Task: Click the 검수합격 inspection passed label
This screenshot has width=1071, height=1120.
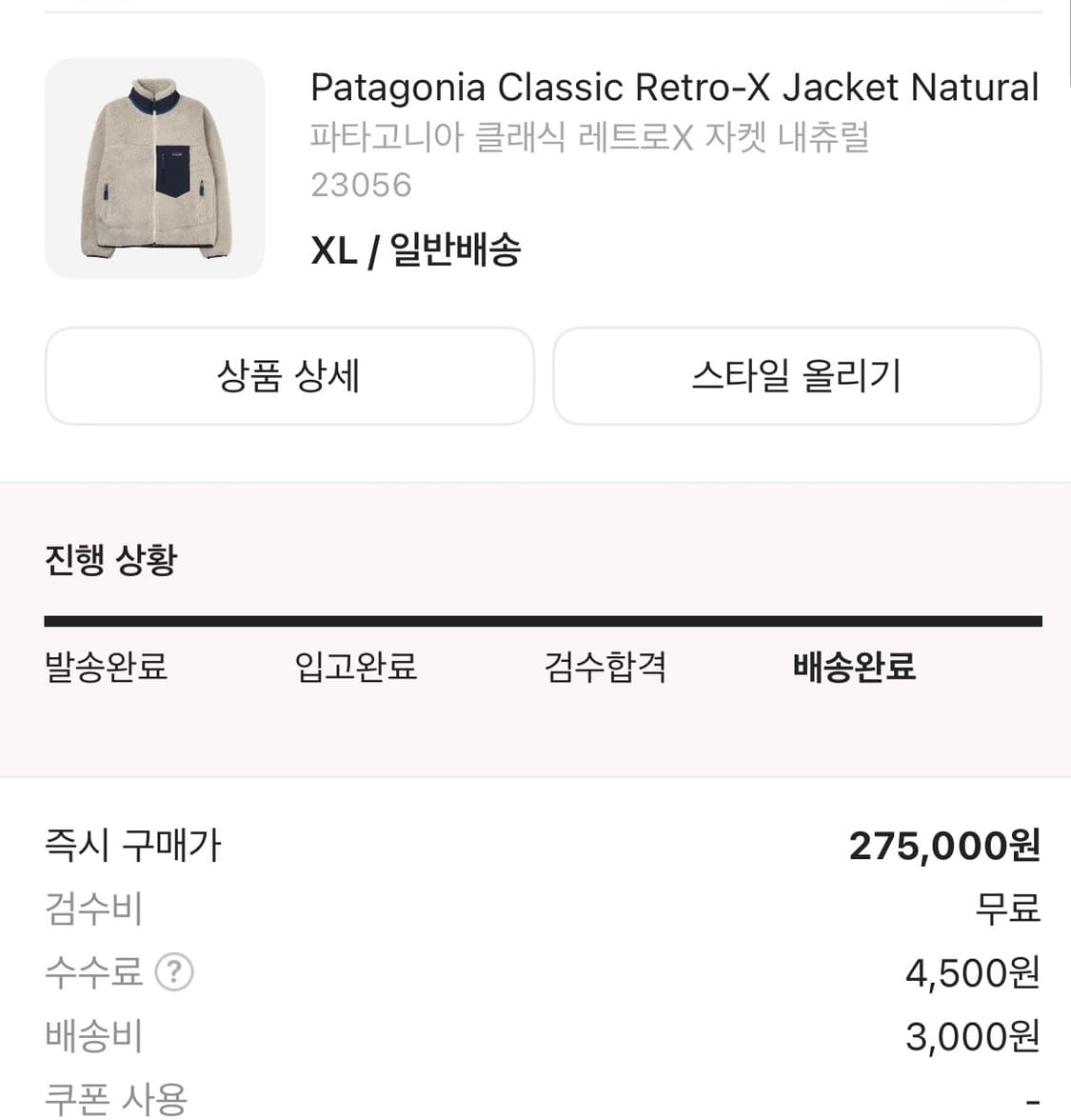Action: (605, 668)
